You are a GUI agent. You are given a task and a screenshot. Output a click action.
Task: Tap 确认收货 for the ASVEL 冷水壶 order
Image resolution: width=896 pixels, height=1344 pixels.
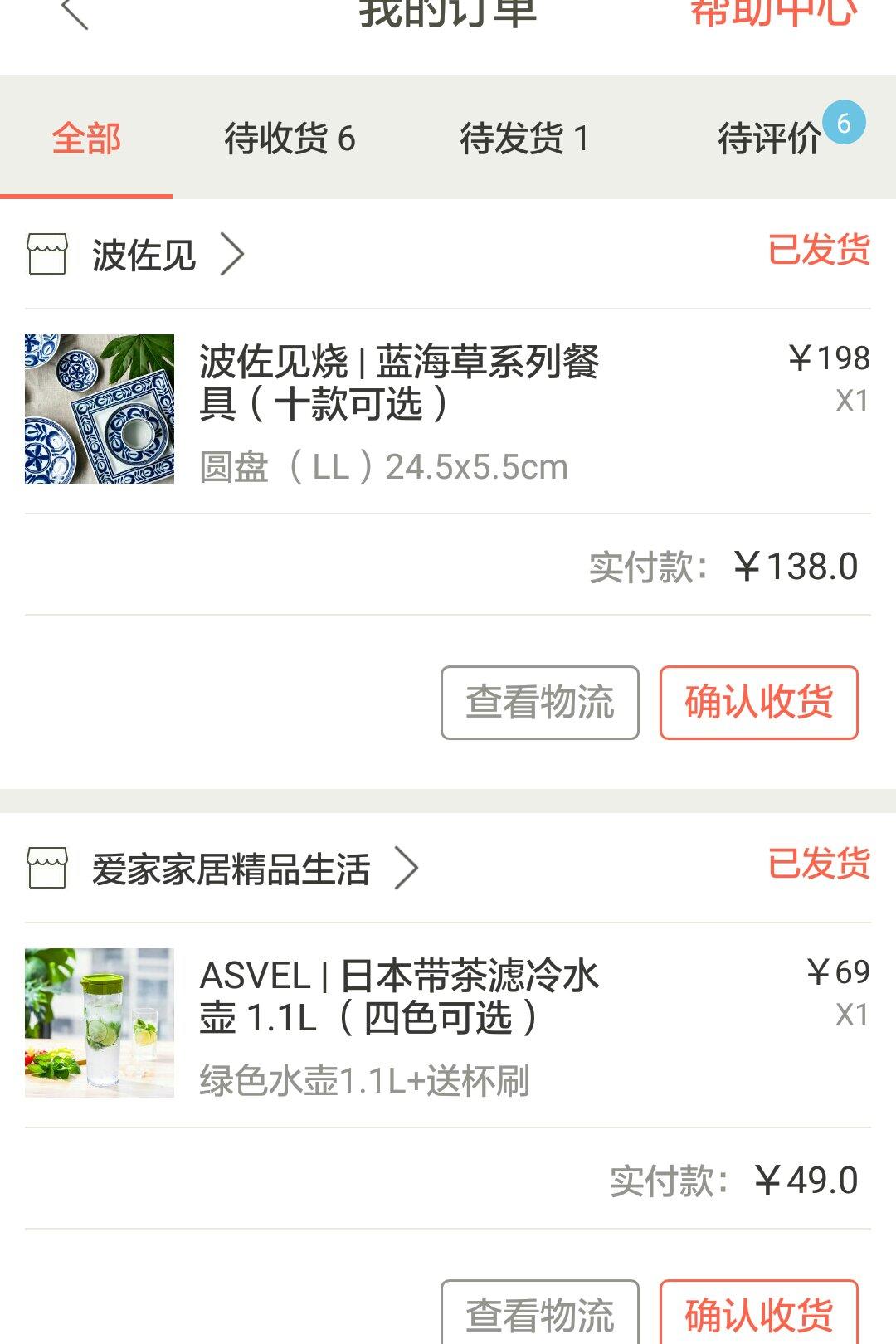pyautogui.click(x=758, y=1314)
